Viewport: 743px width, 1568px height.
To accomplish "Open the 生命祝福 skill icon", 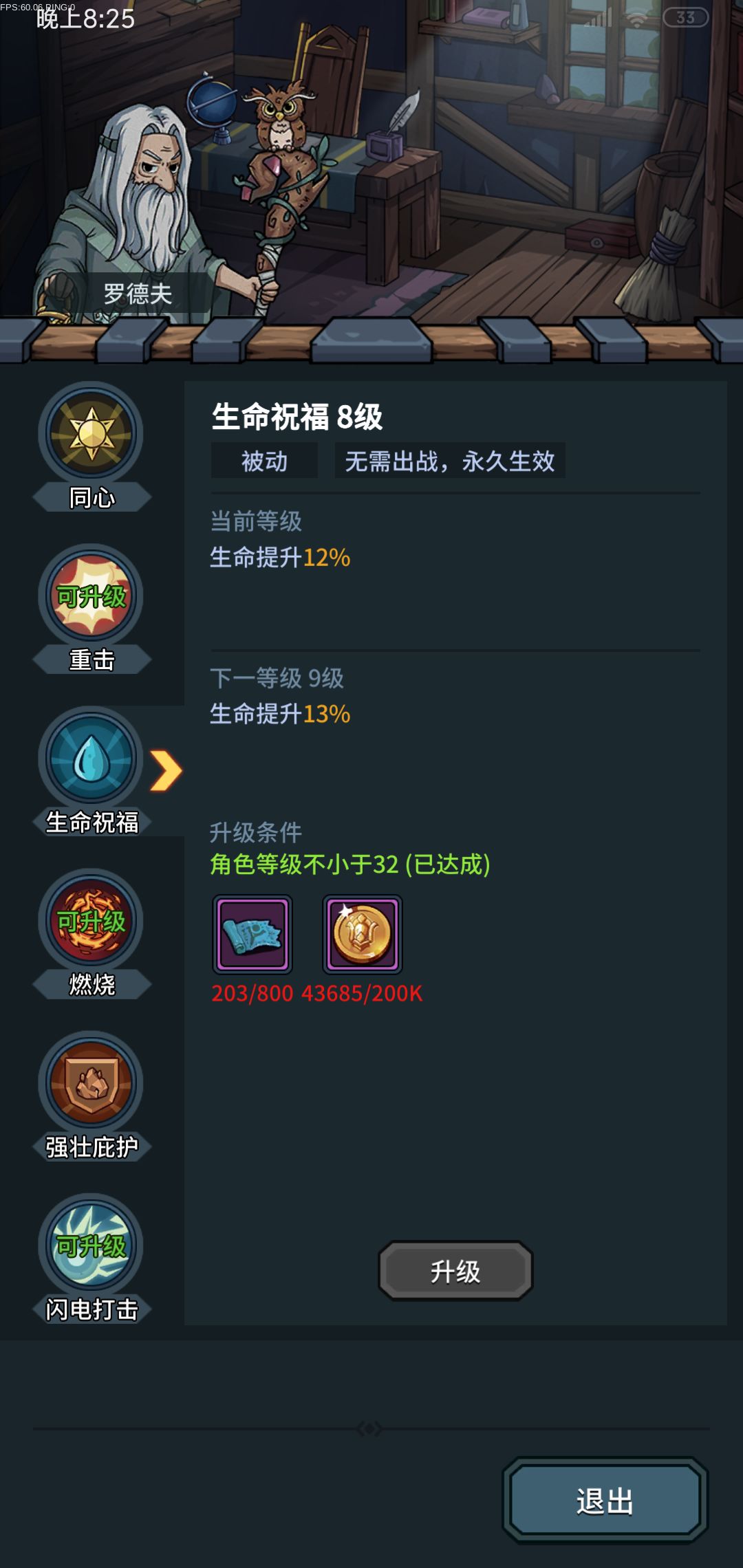I will [x=91, y=760].
